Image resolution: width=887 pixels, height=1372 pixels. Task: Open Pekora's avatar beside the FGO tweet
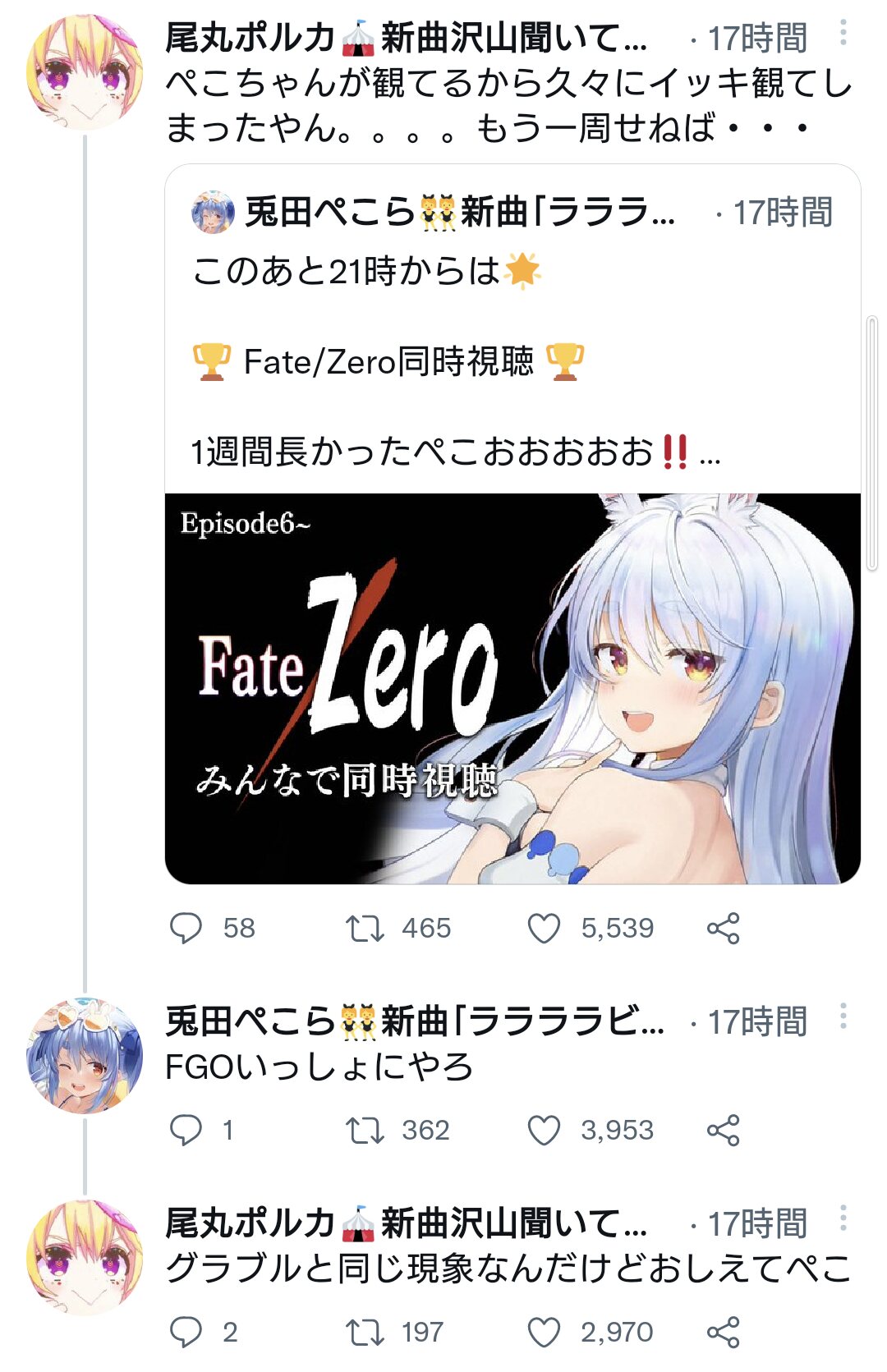[85, 1056]
